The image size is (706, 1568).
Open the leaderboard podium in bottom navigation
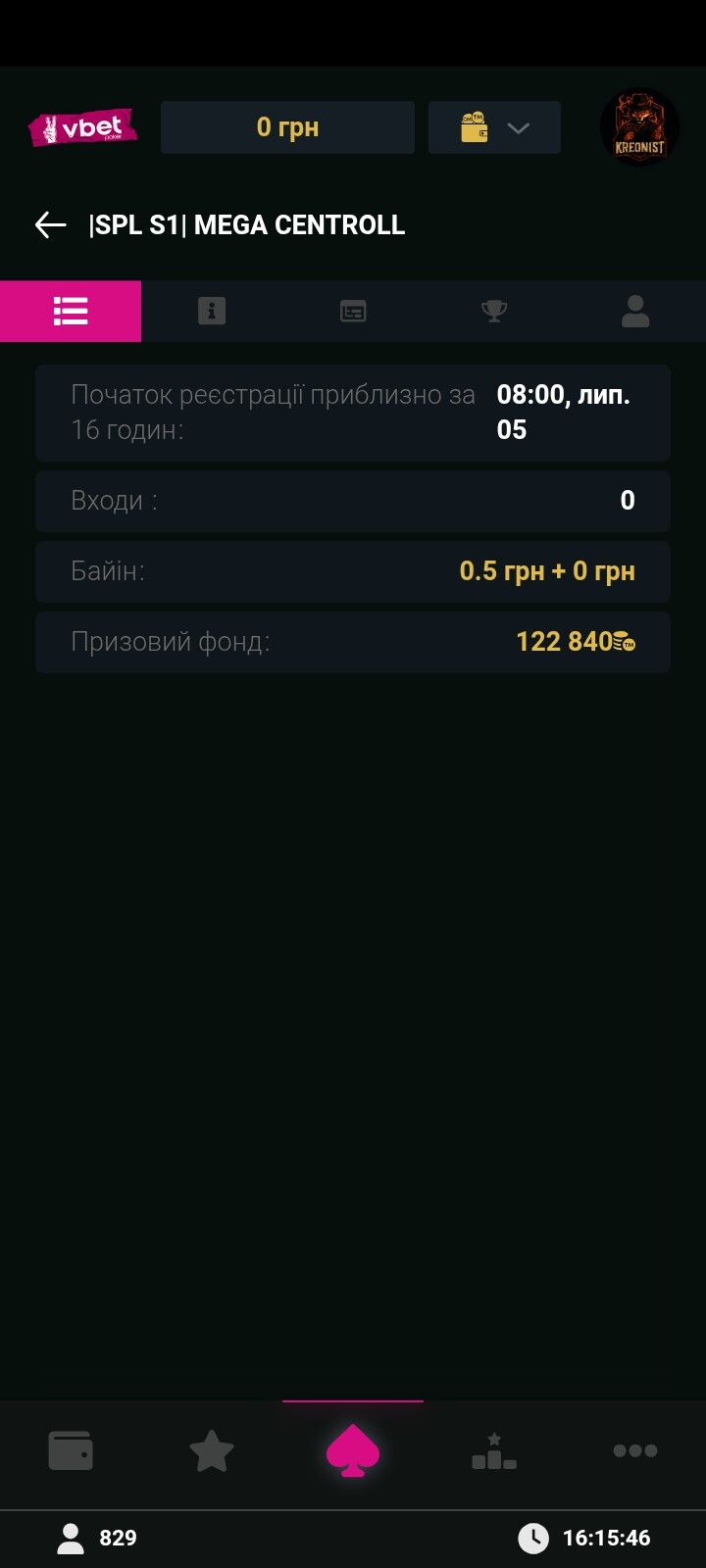point(494,1450)
